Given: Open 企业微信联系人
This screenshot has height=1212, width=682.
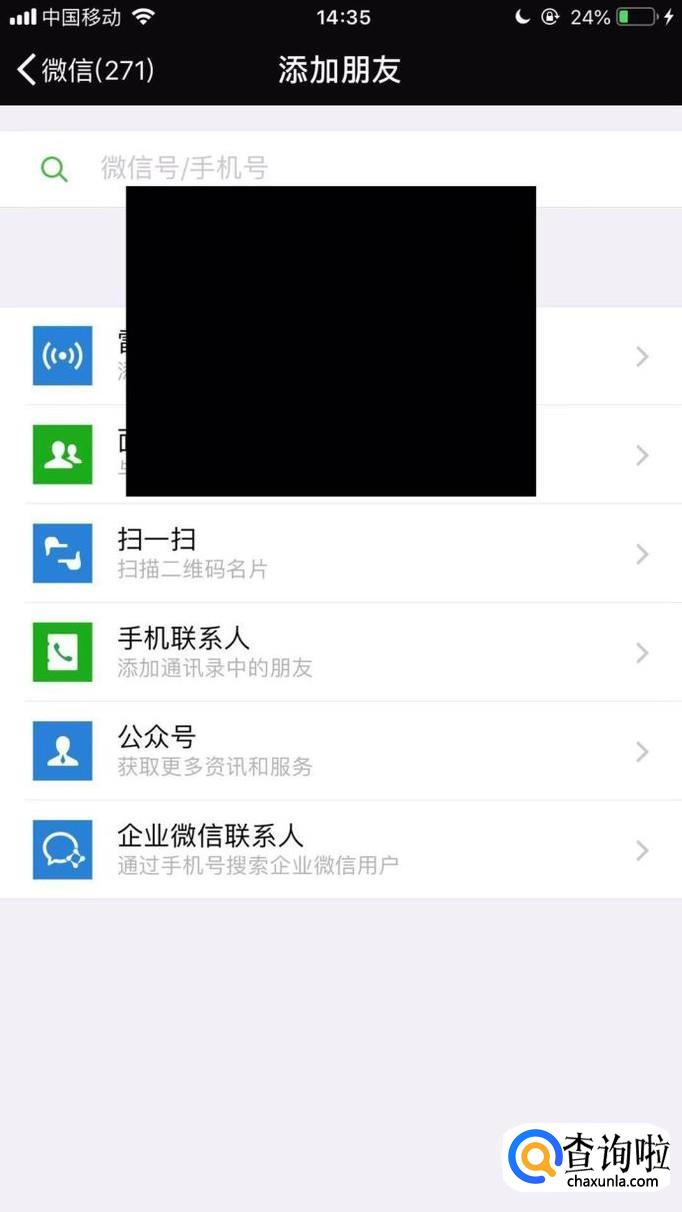Looking at the screenshot, I should pos(340,849).
